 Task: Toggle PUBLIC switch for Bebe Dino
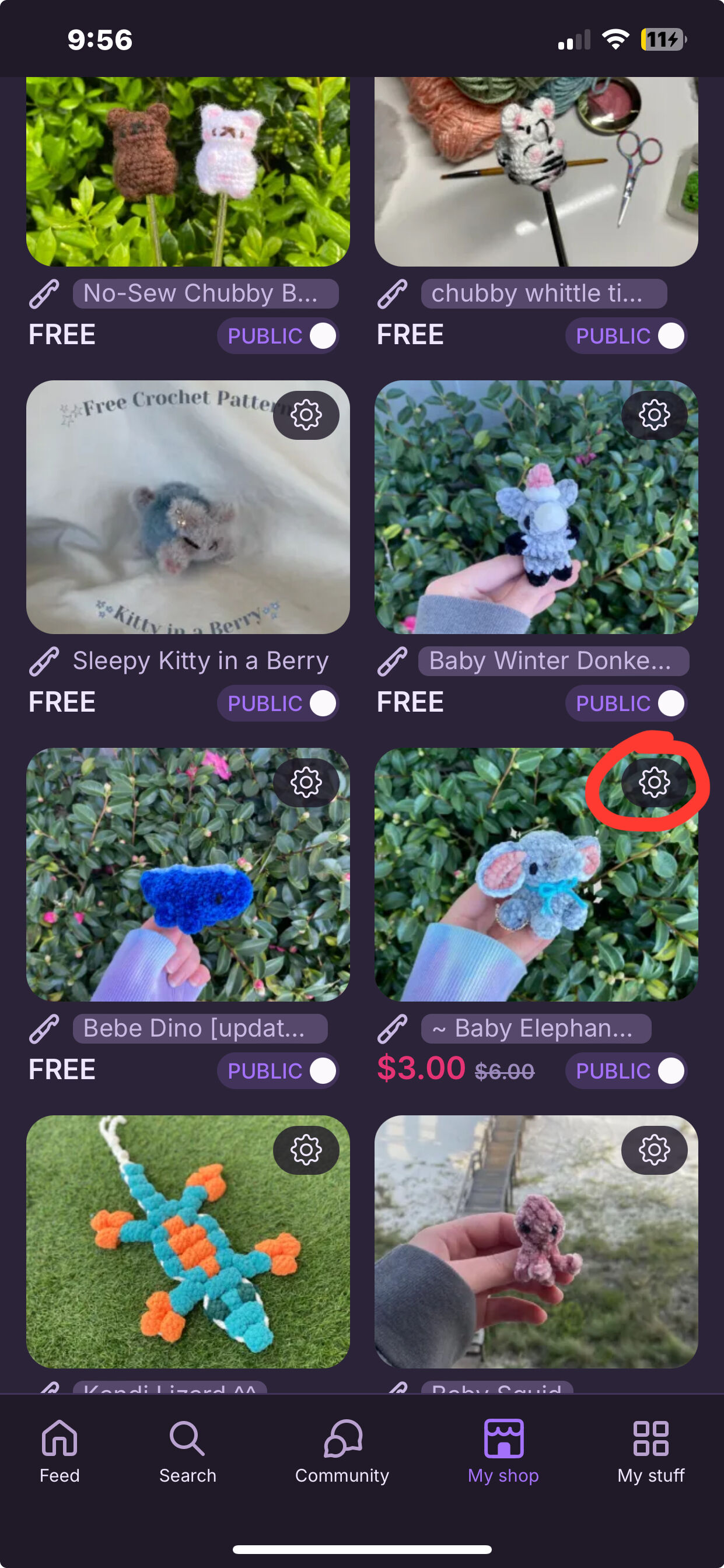(278, 1070)
